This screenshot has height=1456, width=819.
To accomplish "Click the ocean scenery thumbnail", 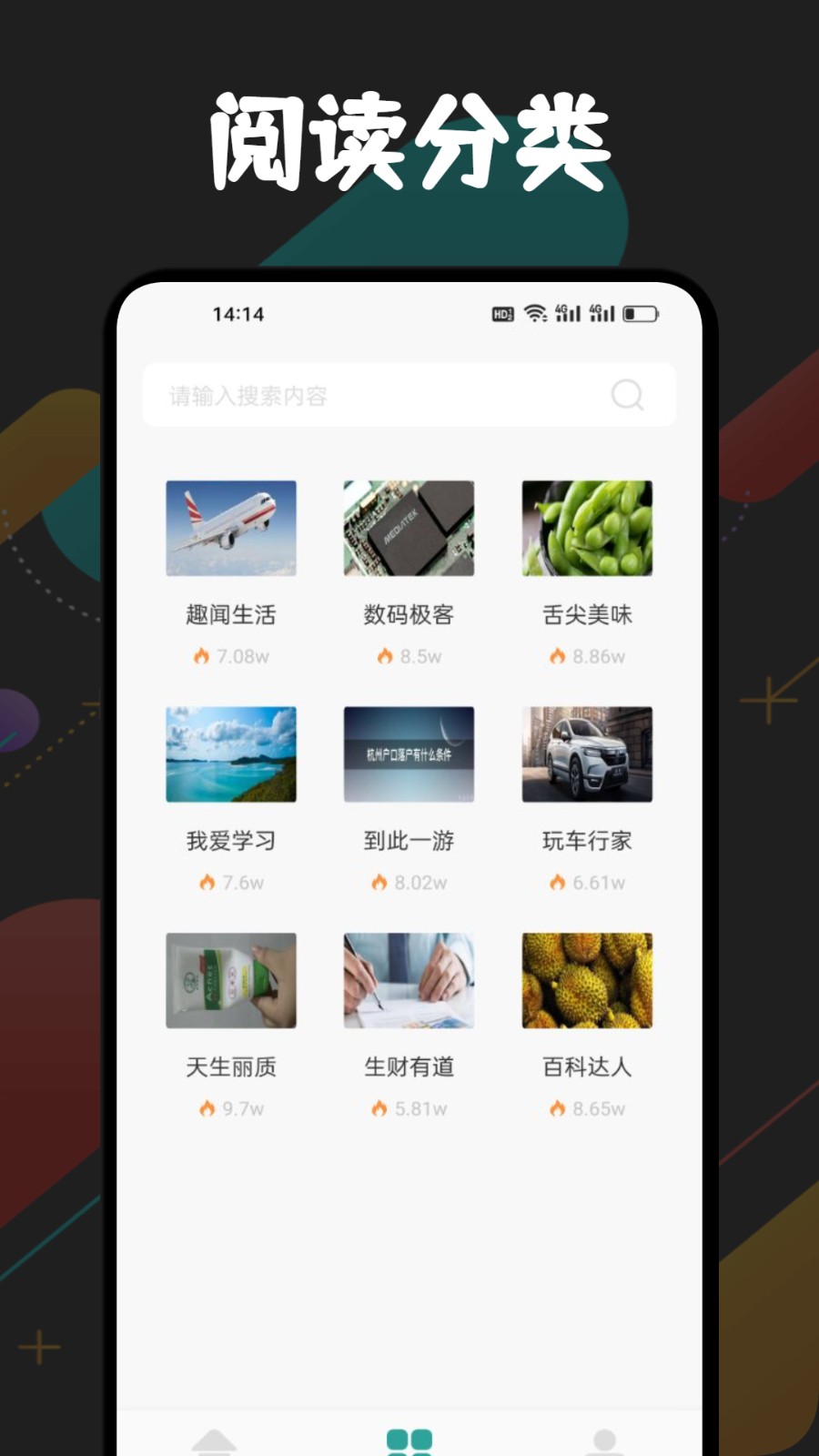I will click(231, 753).
